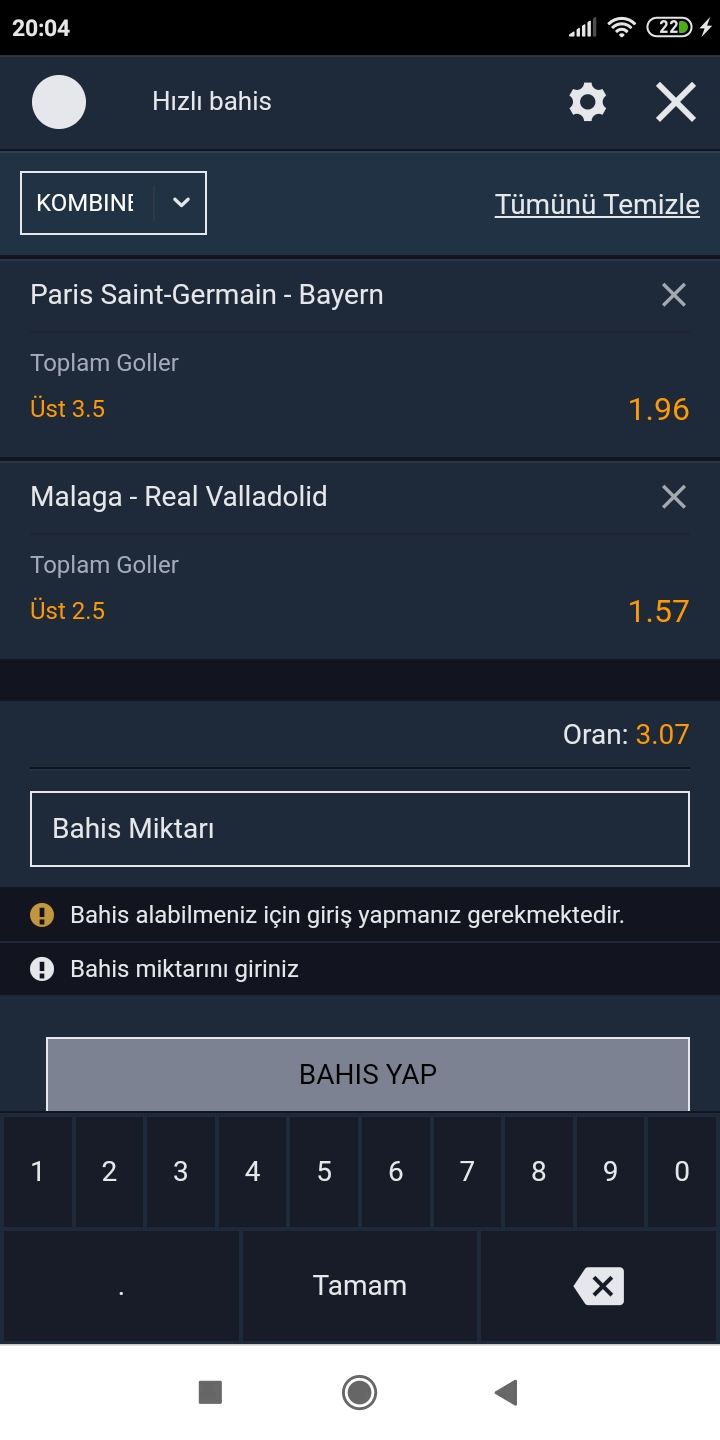The width and height of the screenshot is (720, 1440).
Task: Go back using system back button
Action: (x=506, y=1392)
